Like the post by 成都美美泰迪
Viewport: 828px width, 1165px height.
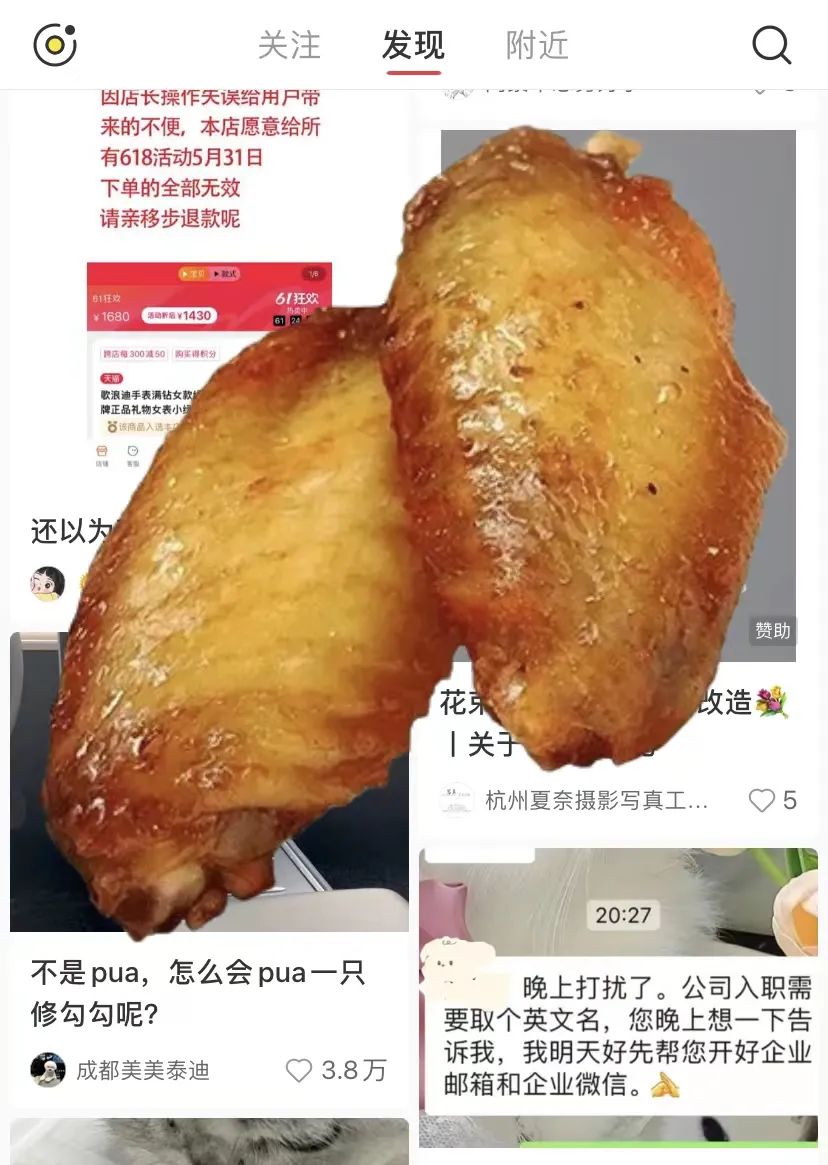[299, 1071]
